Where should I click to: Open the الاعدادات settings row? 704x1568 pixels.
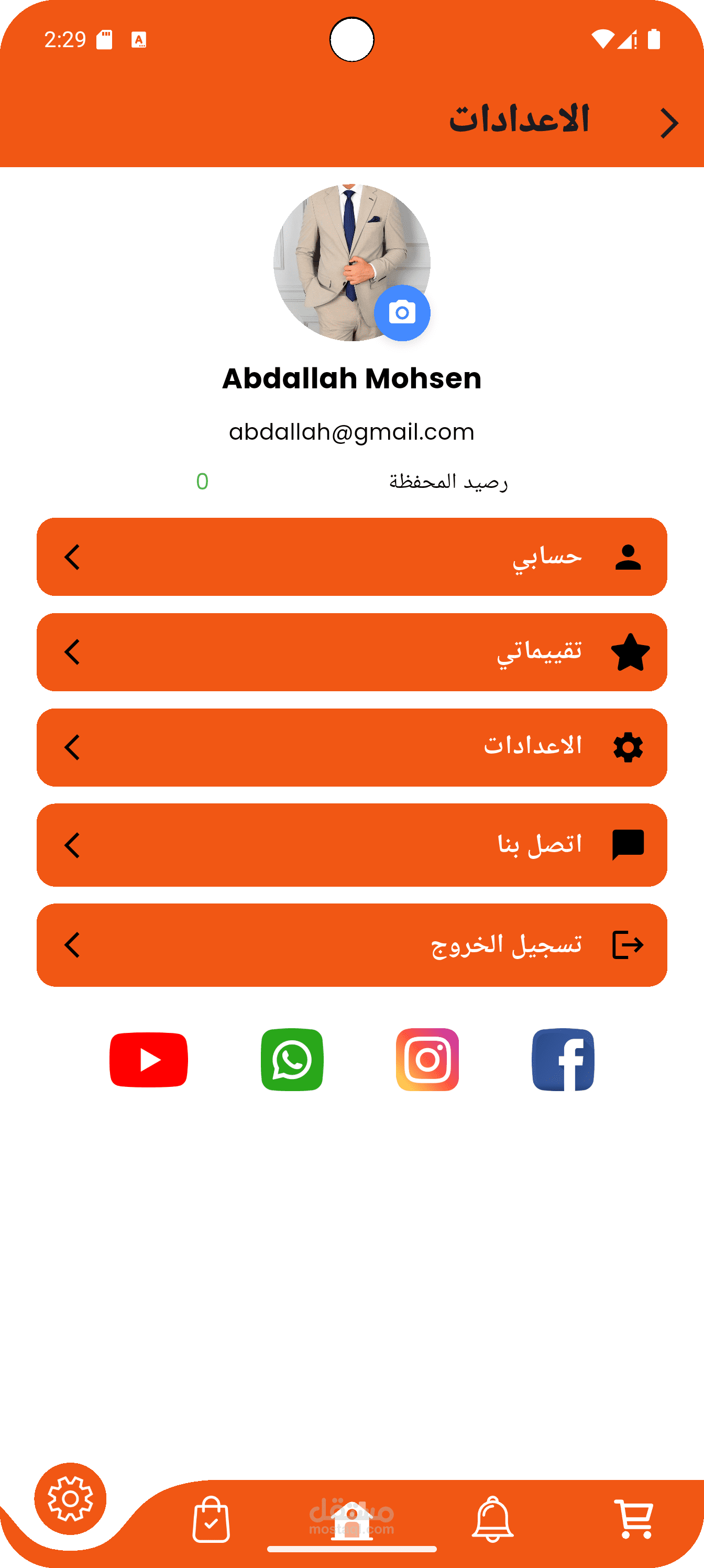pyautogui.click(x=351, y=747)
